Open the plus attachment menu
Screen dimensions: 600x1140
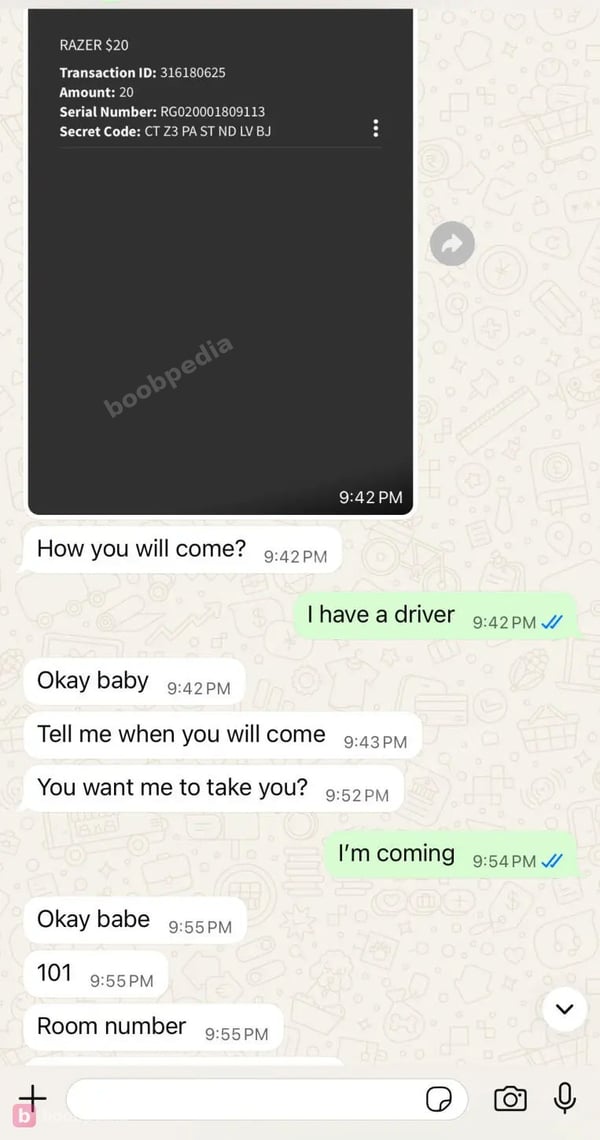click(x=33, y=1098)
